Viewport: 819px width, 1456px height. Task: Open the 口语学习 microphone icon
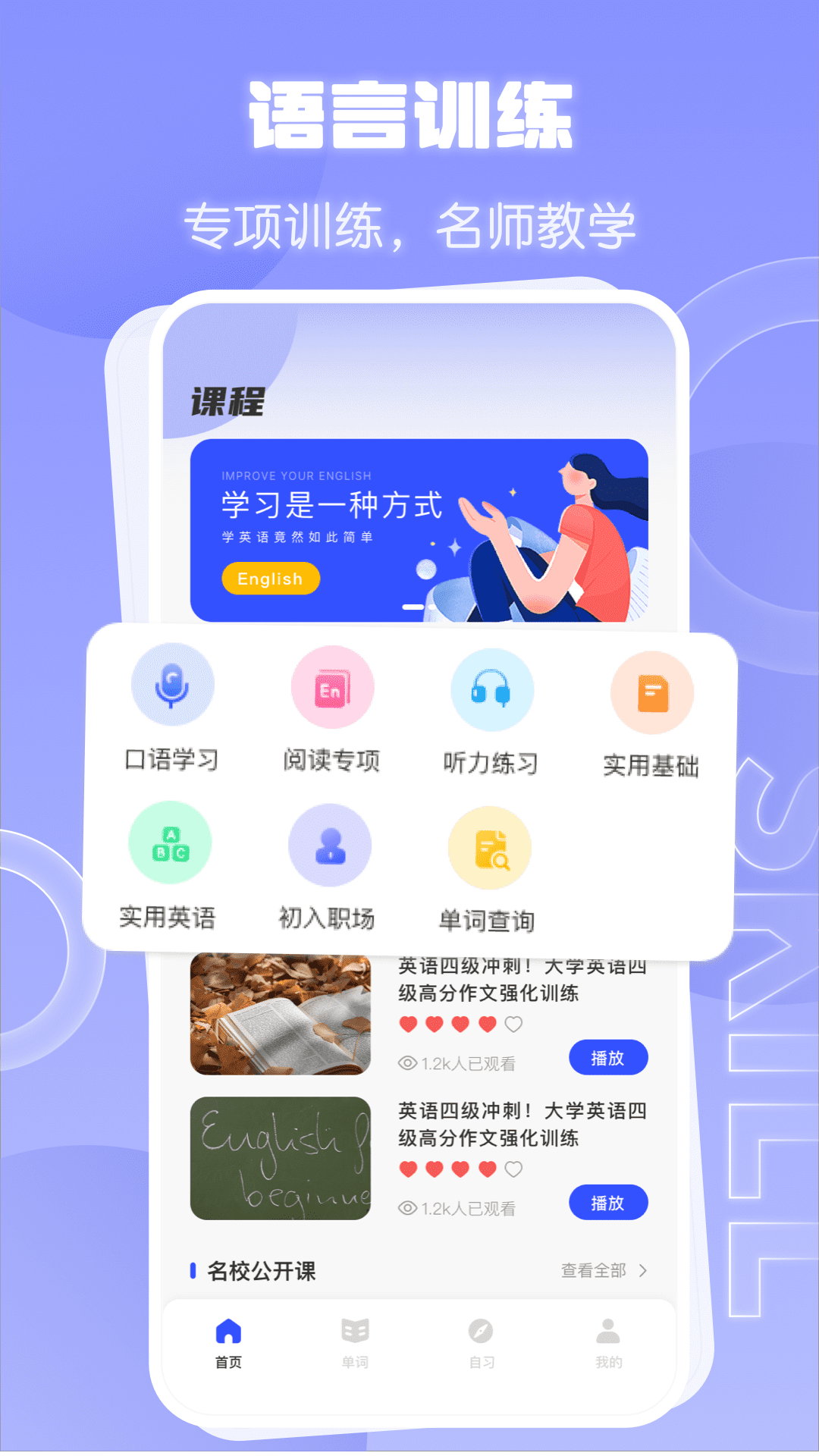click(171, 685)
